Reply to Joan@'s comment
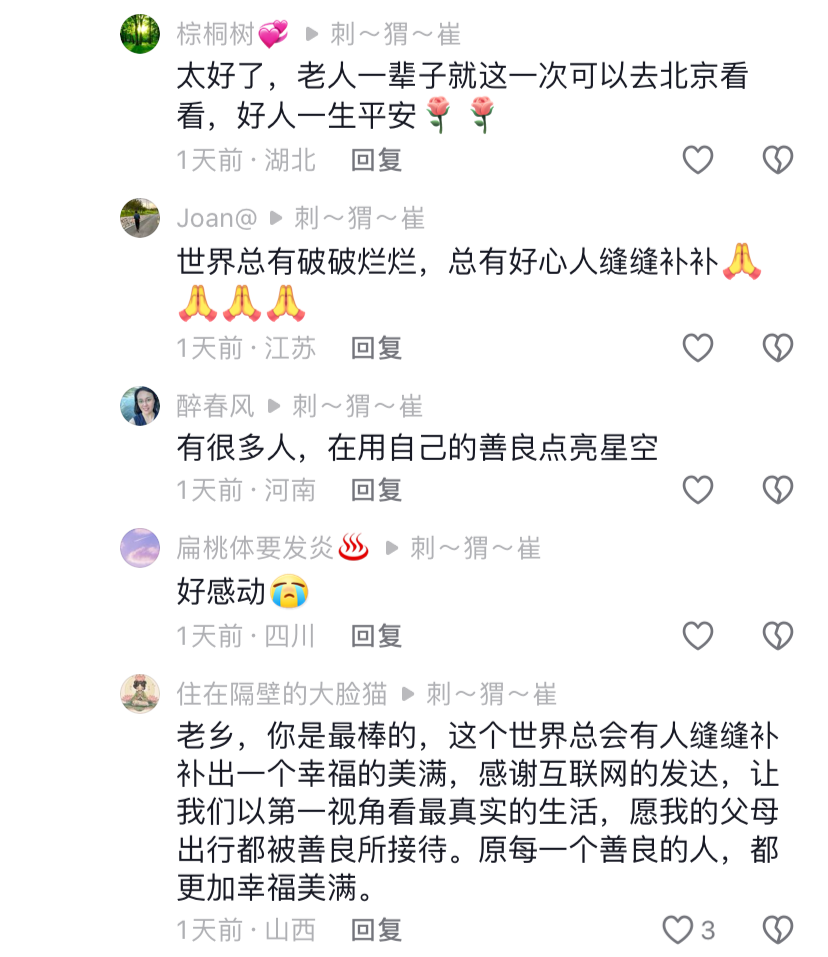 coord(376,348)
